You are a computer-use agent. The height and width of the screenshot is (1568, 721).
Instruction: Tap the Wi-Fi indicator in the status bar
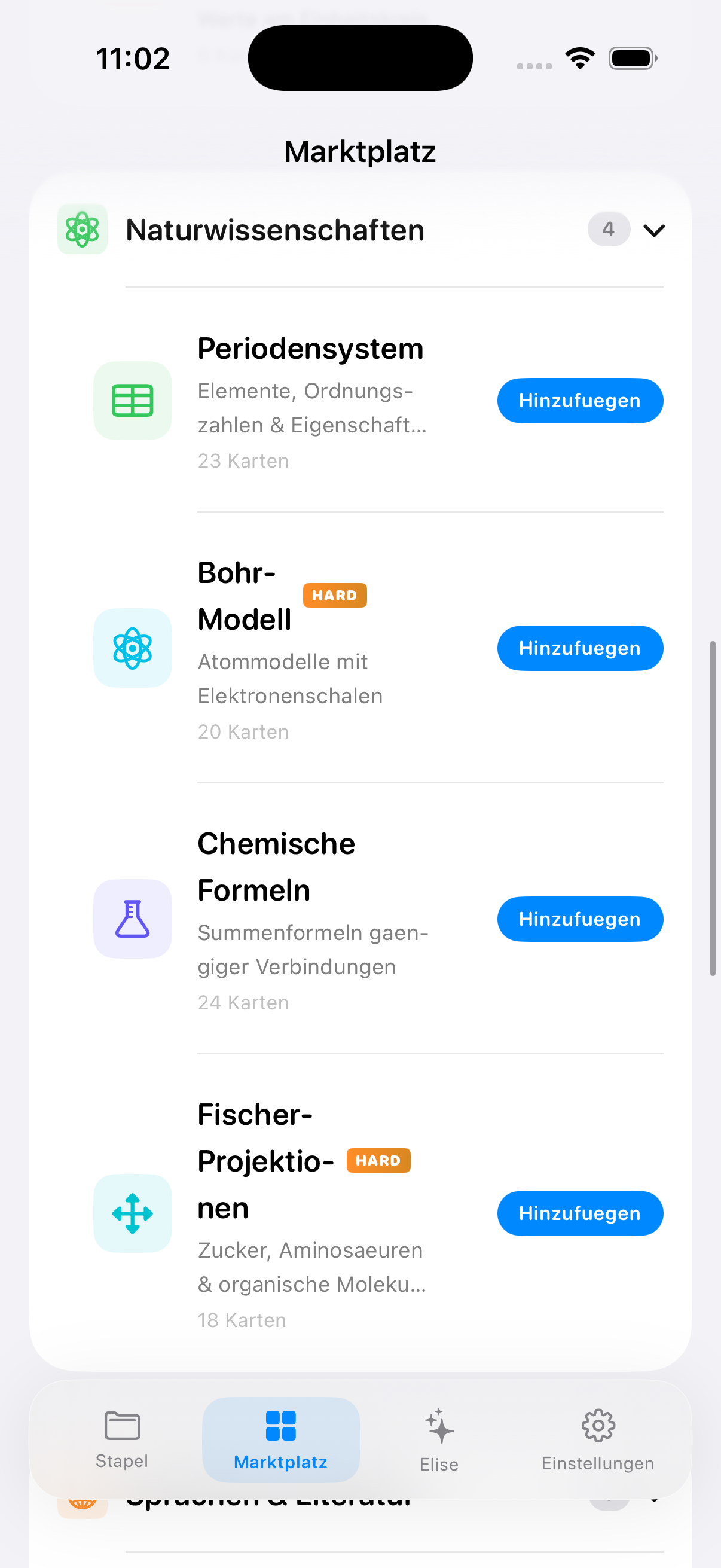point(580,57)
